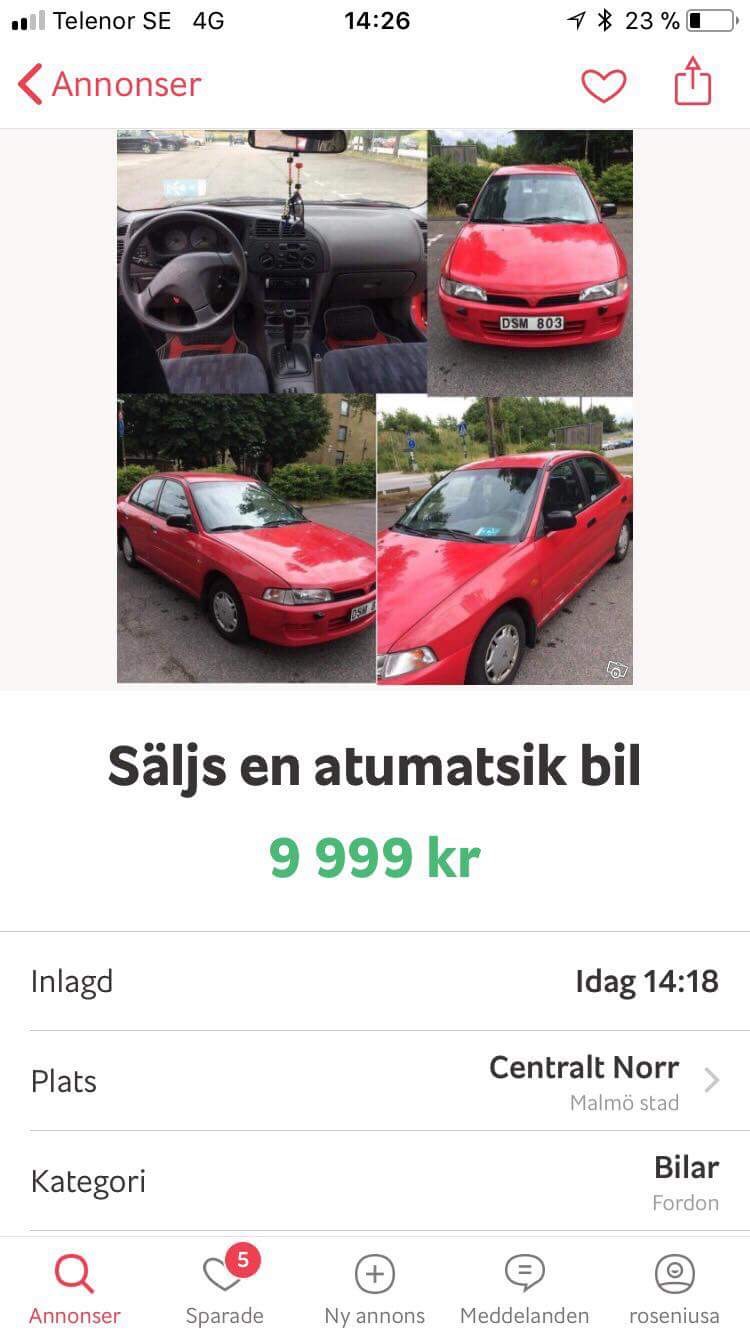Open the Plats row for Centralt Norr

tap(375, 1081)
